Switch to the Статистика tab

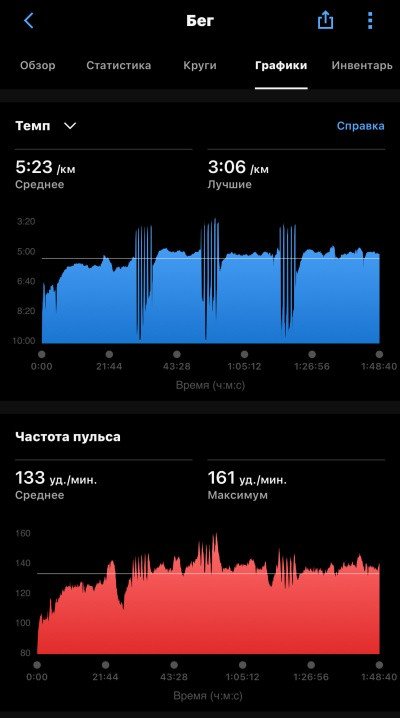(x=119, y=65)
